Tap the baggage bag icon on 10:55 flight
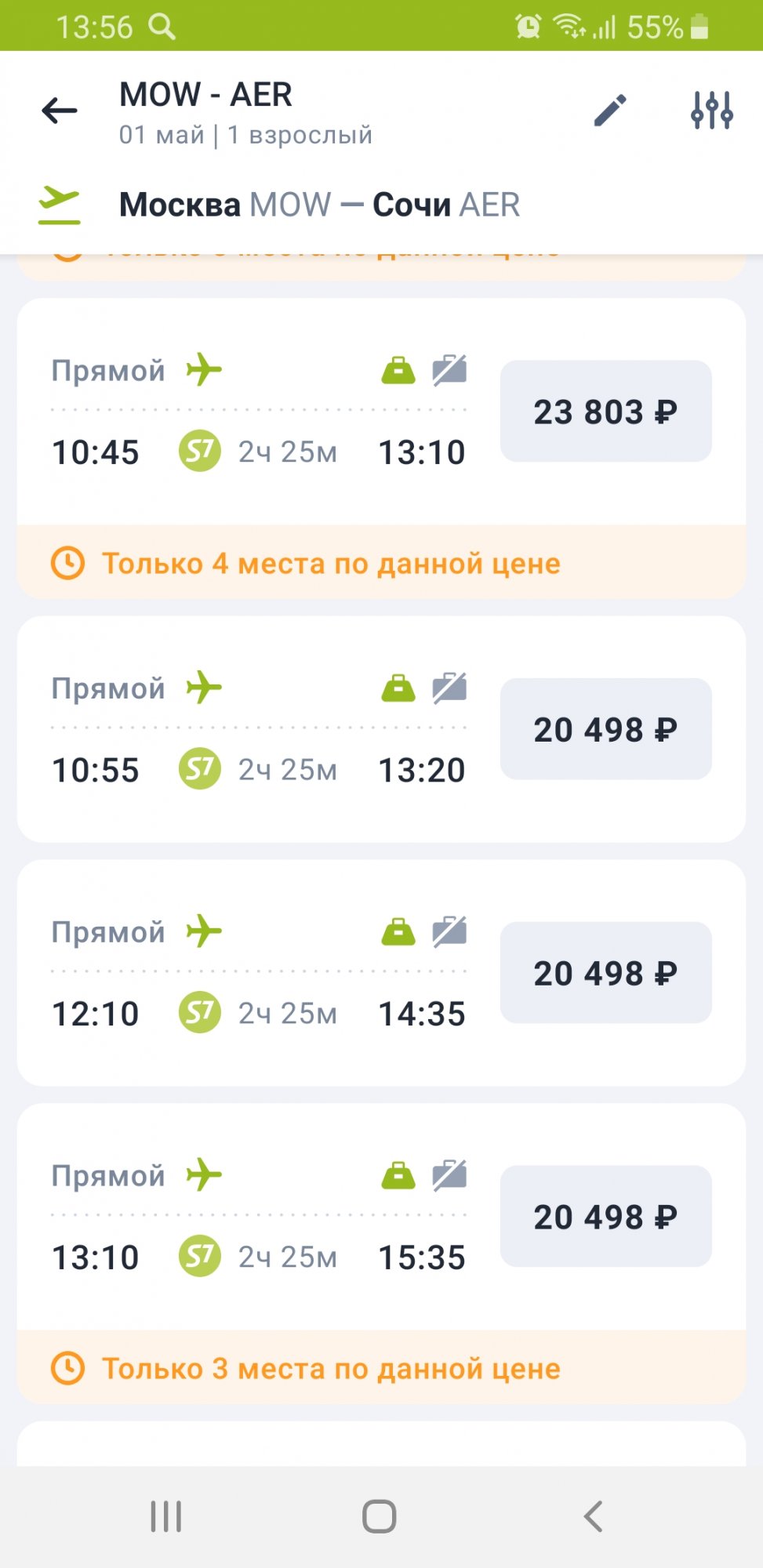The width and height of the screenshot is (763, 1568). coord(399,688)
